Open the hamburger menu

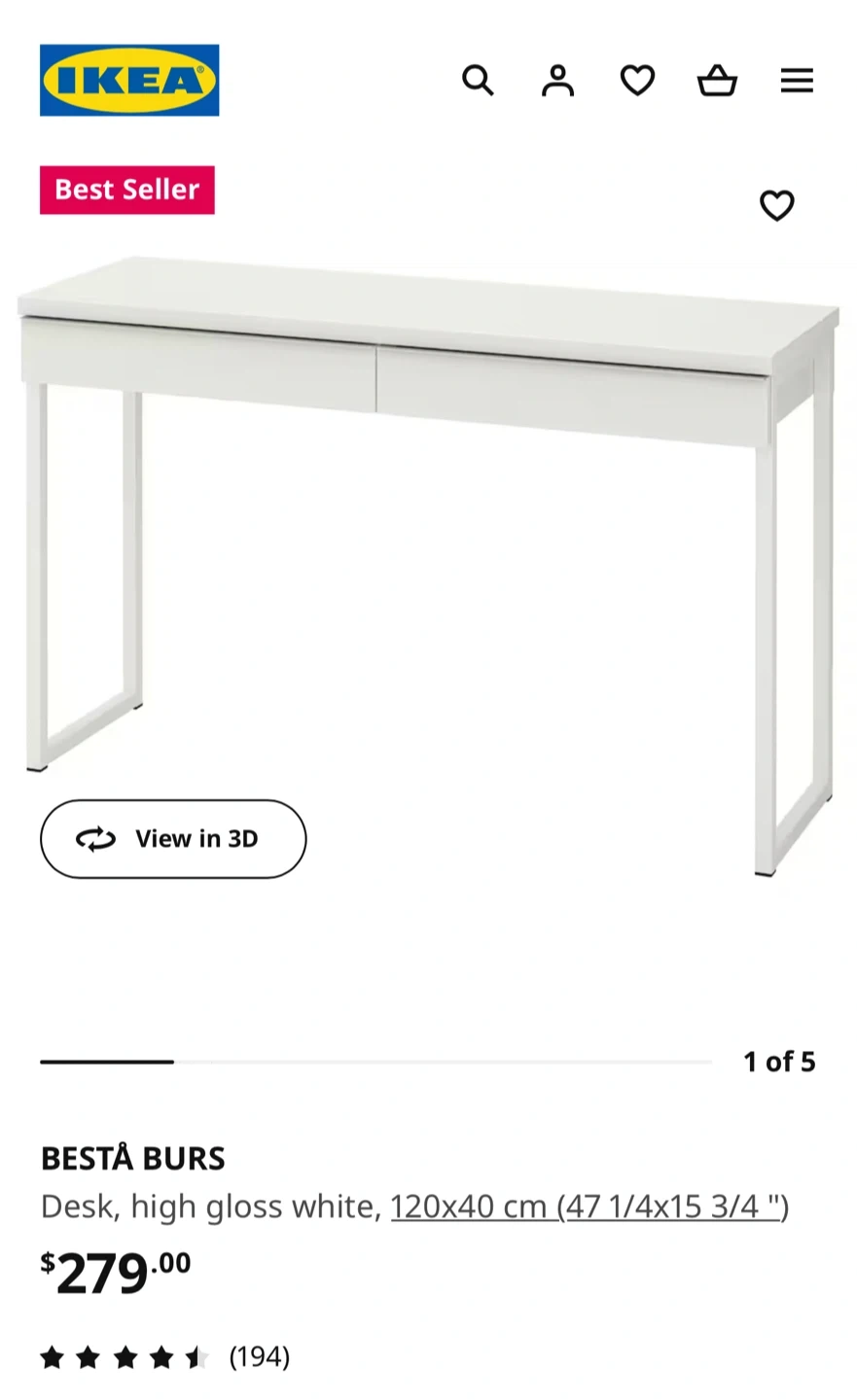tap(797, 80)
